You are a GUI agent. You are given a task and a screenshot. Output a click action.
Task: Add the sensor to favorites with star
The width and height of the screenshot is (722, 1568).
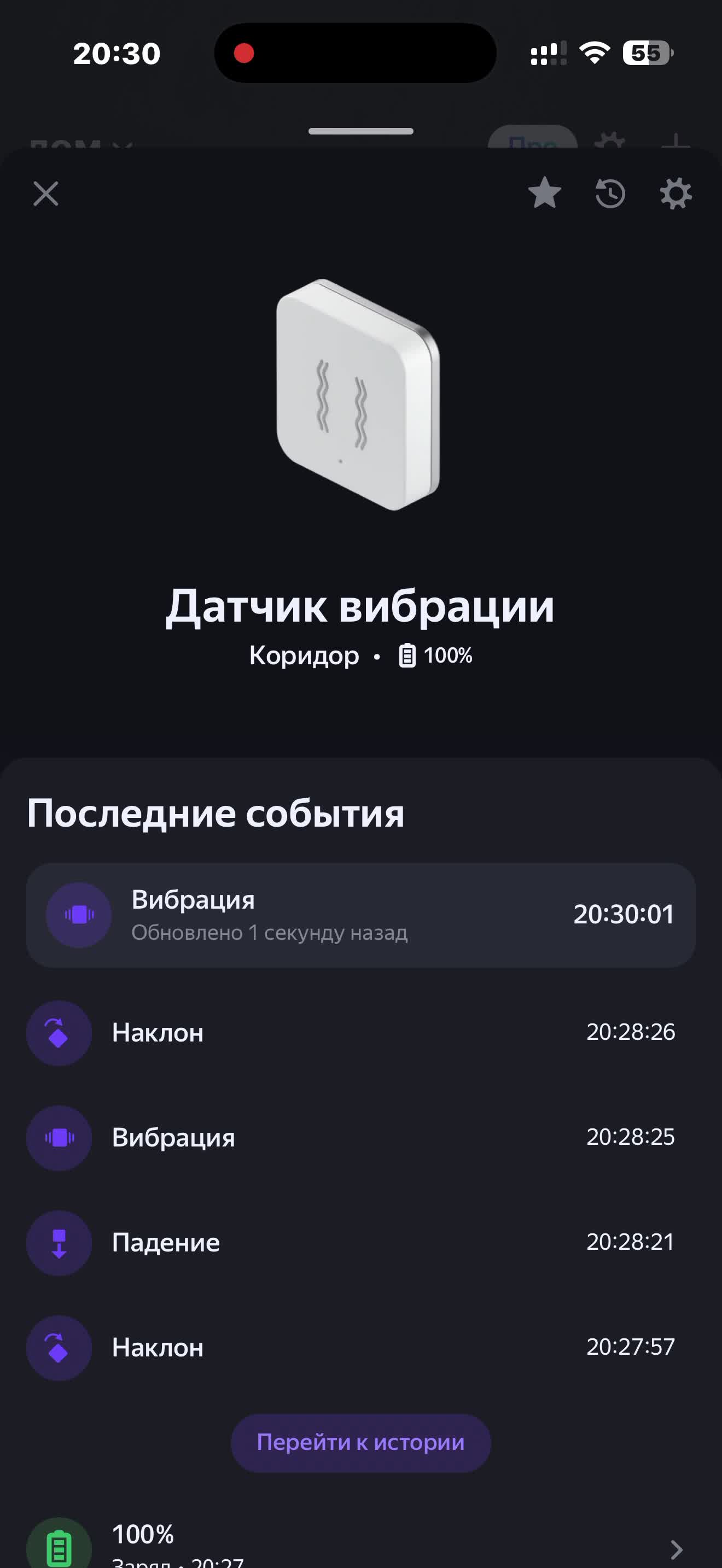pos(544,193)
